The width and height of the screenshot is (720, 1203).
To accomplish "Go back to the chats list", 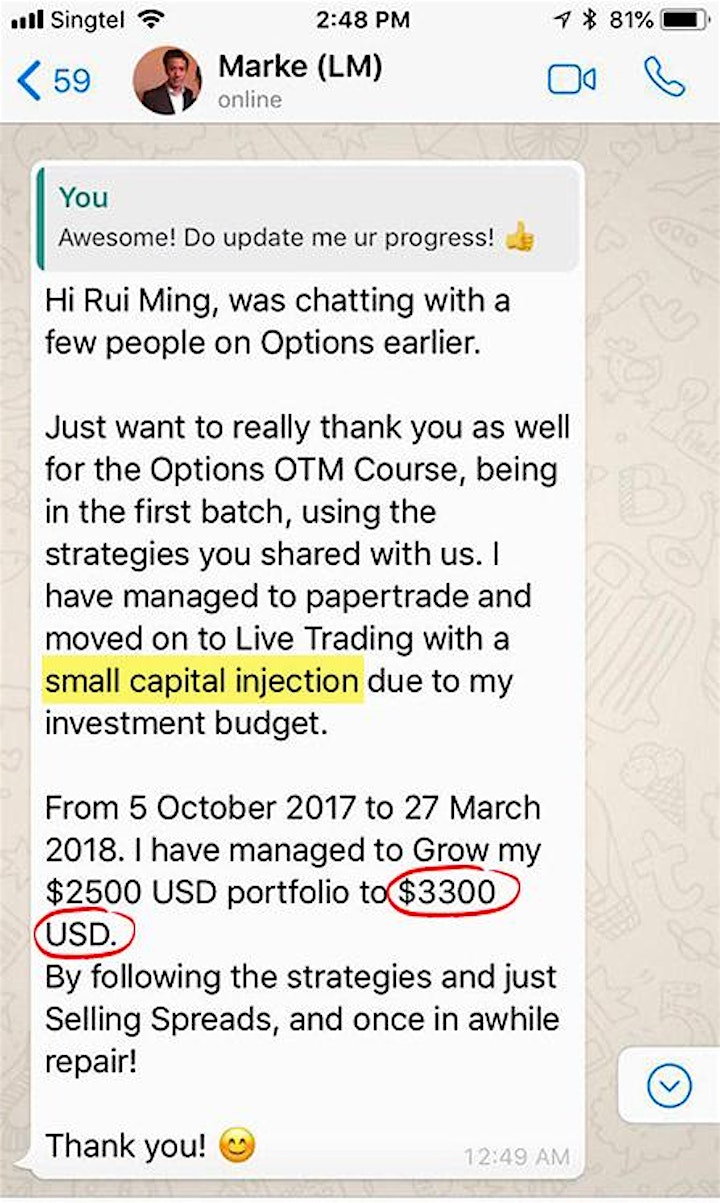I will (54, 80).
